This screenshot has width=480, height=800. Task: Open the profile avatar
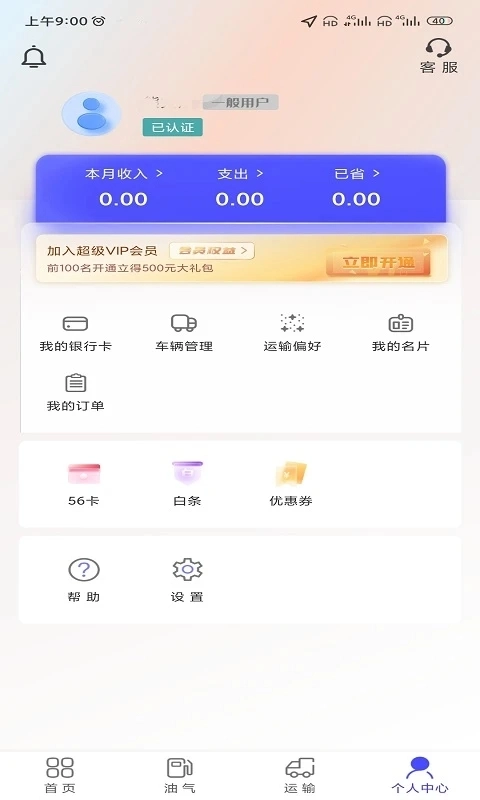tap(92, 114)
